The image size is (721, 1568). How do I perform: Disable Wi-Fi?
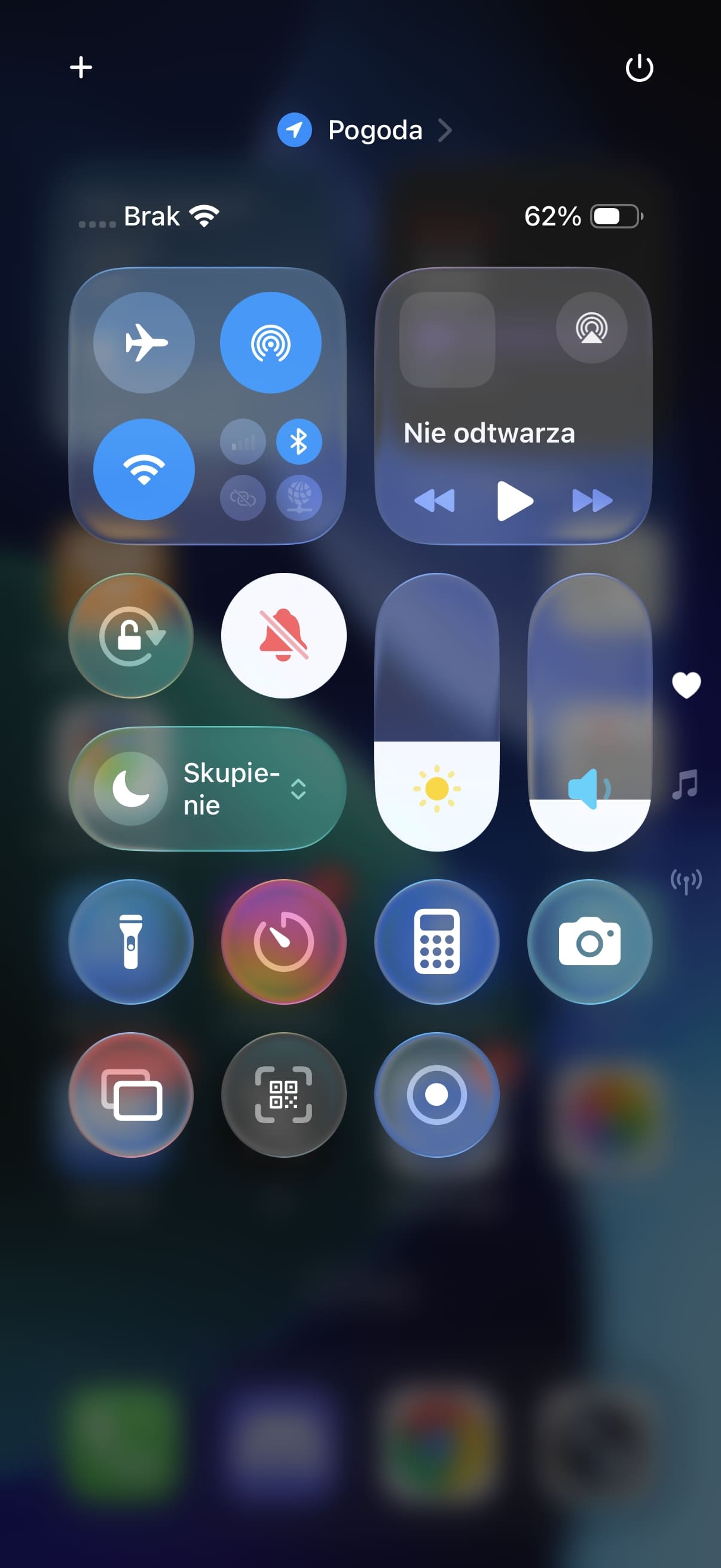point(144,469)
